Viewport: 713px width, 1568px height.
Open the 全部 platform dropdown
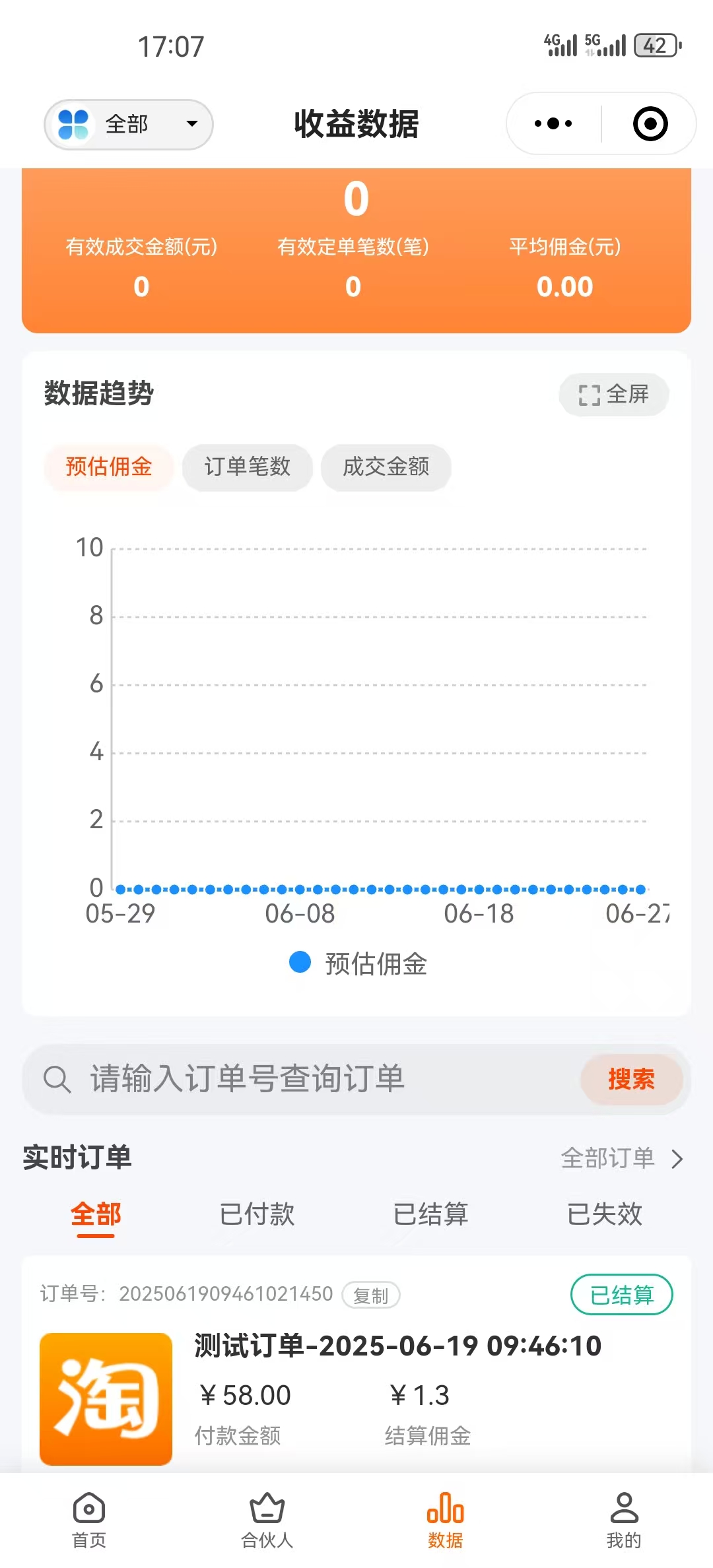pos(129,124)
